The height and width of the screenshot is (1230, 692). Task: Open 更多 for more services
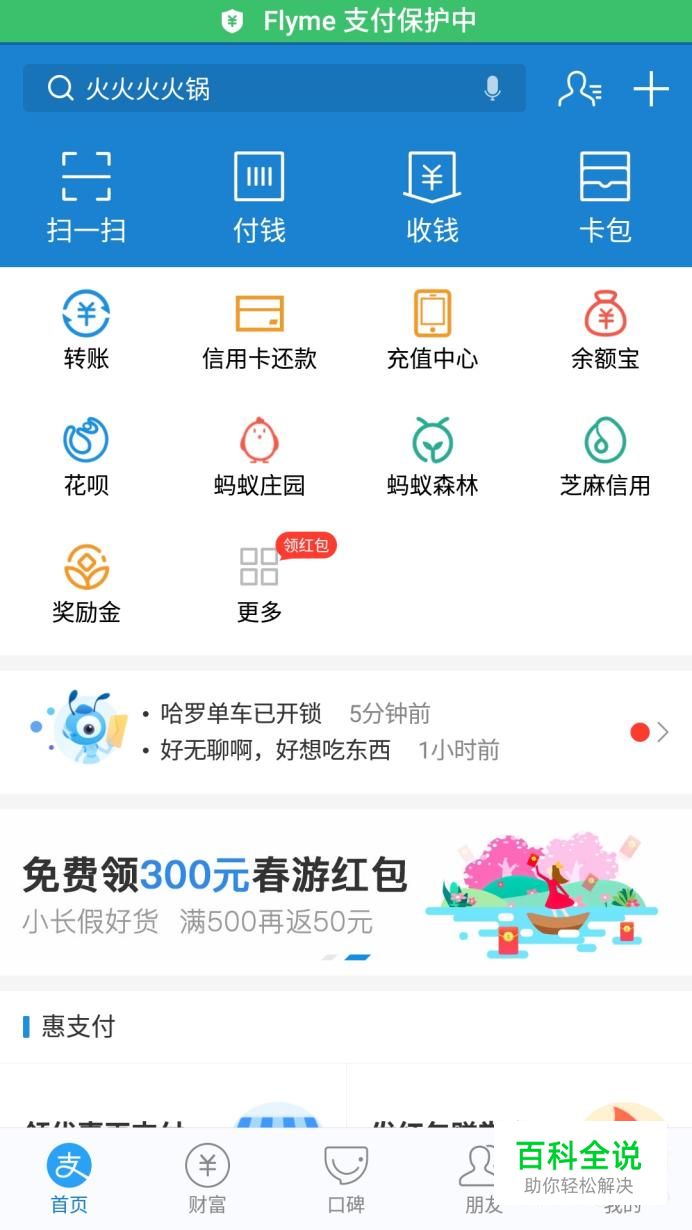pos(259,584)
